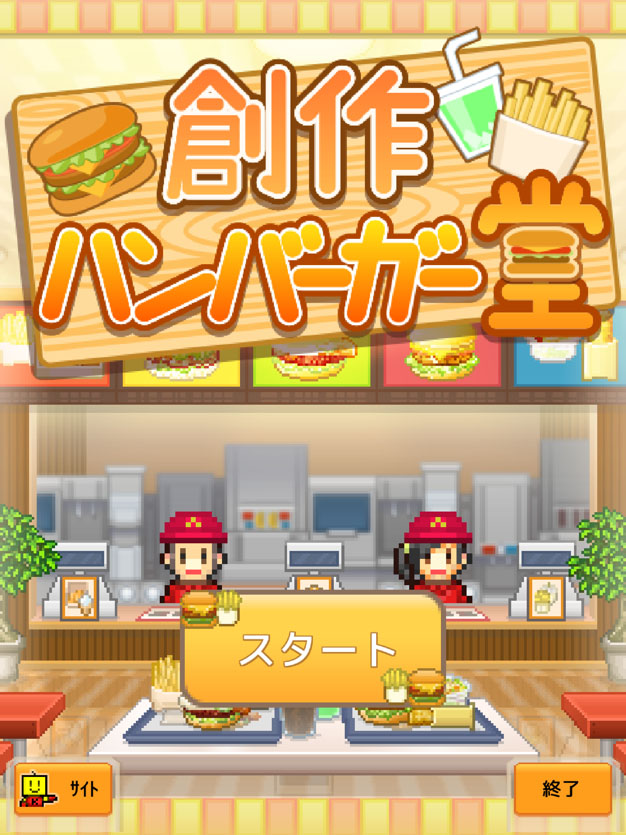Tap 終了 to exit the game
This screenshot has height=835, width=626.
coord(561,790)
